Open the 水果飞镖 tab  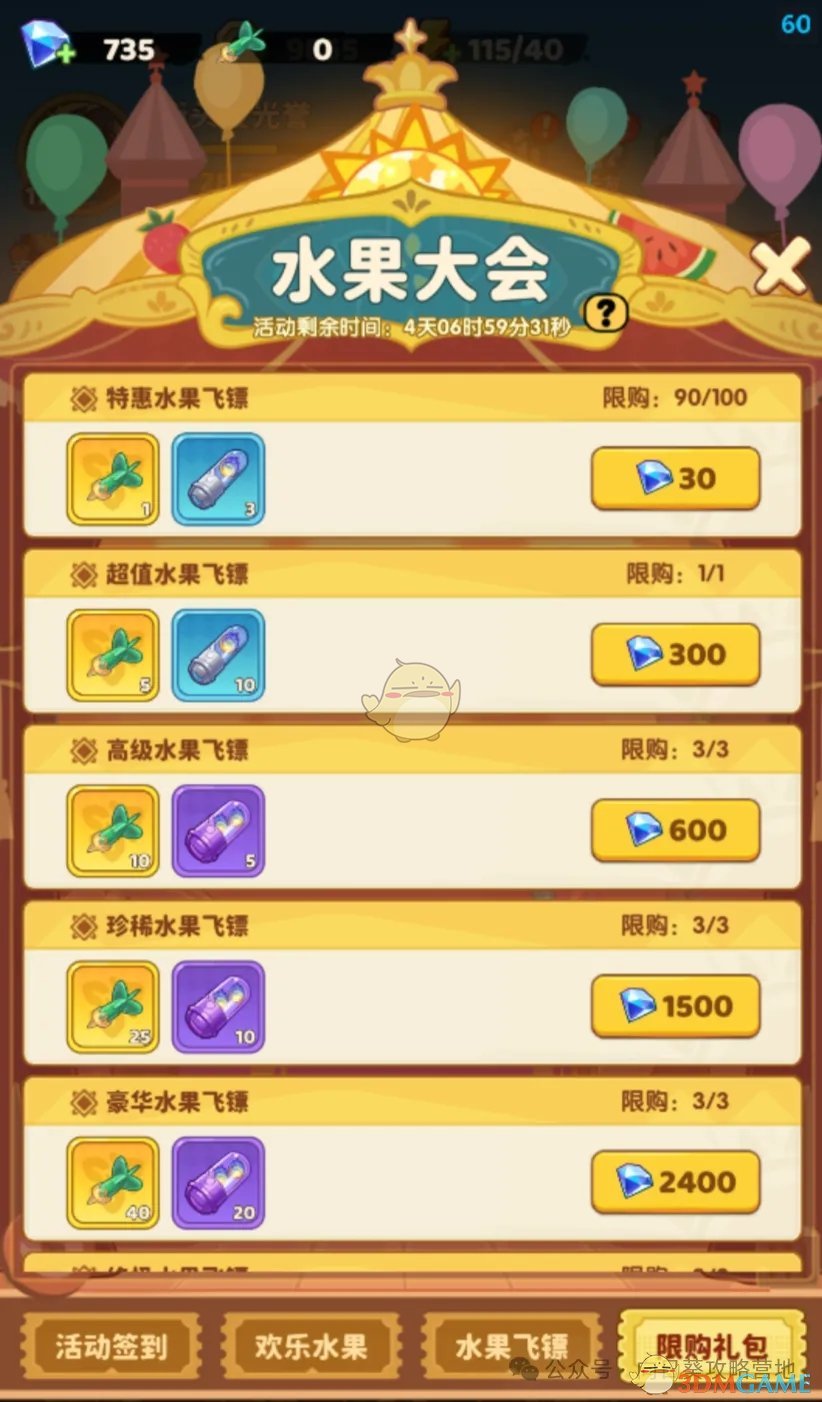pos(511,1346)
